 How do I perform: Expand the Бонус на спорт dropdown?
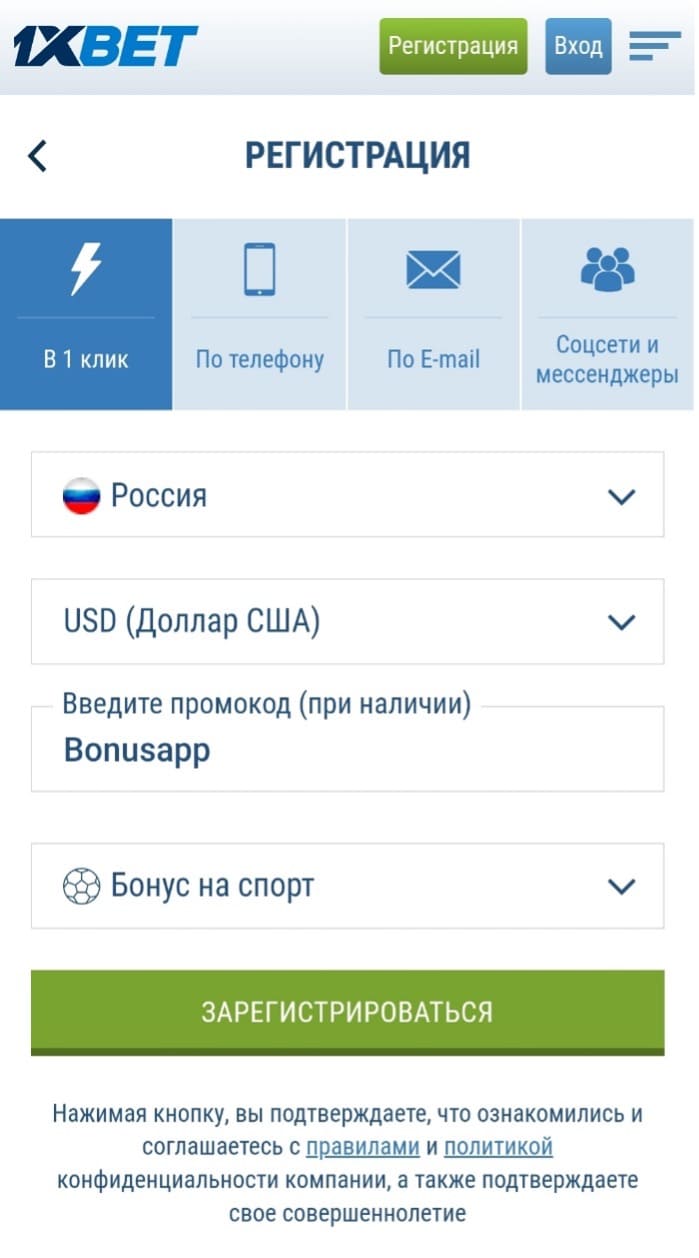(x=347, y=886)
